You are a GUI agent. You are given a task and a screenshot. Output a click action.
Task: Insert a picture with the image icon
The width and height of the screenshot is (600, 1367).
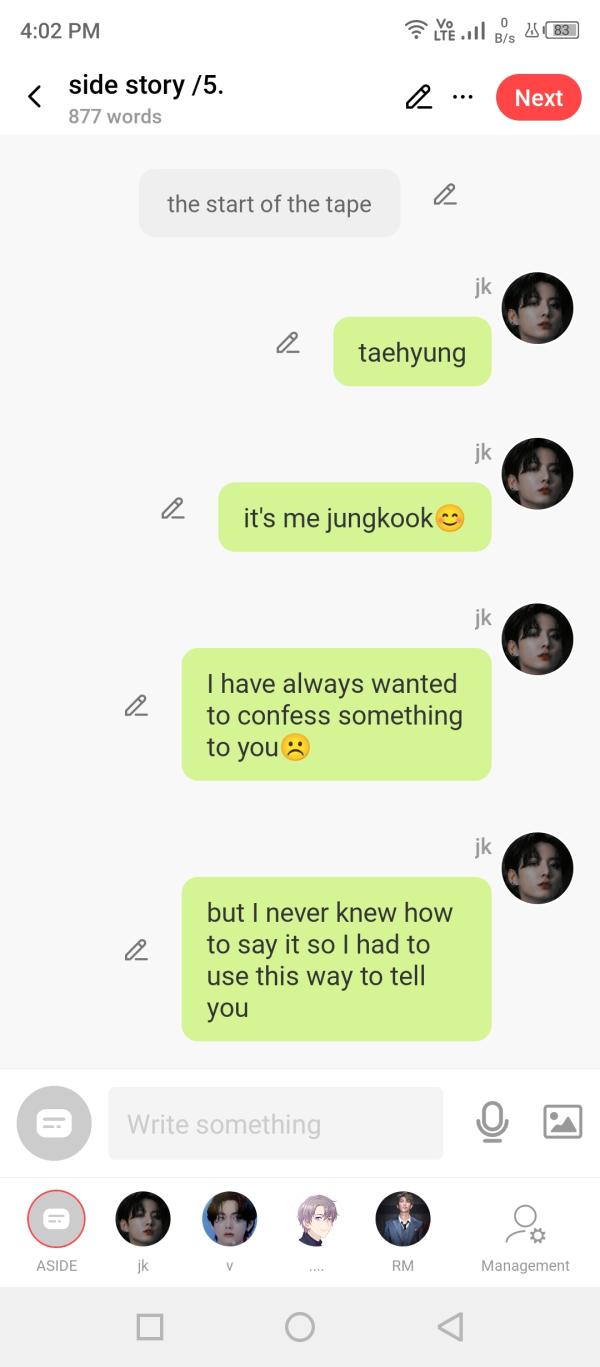pyautogui.click(x=562, y=1122)
